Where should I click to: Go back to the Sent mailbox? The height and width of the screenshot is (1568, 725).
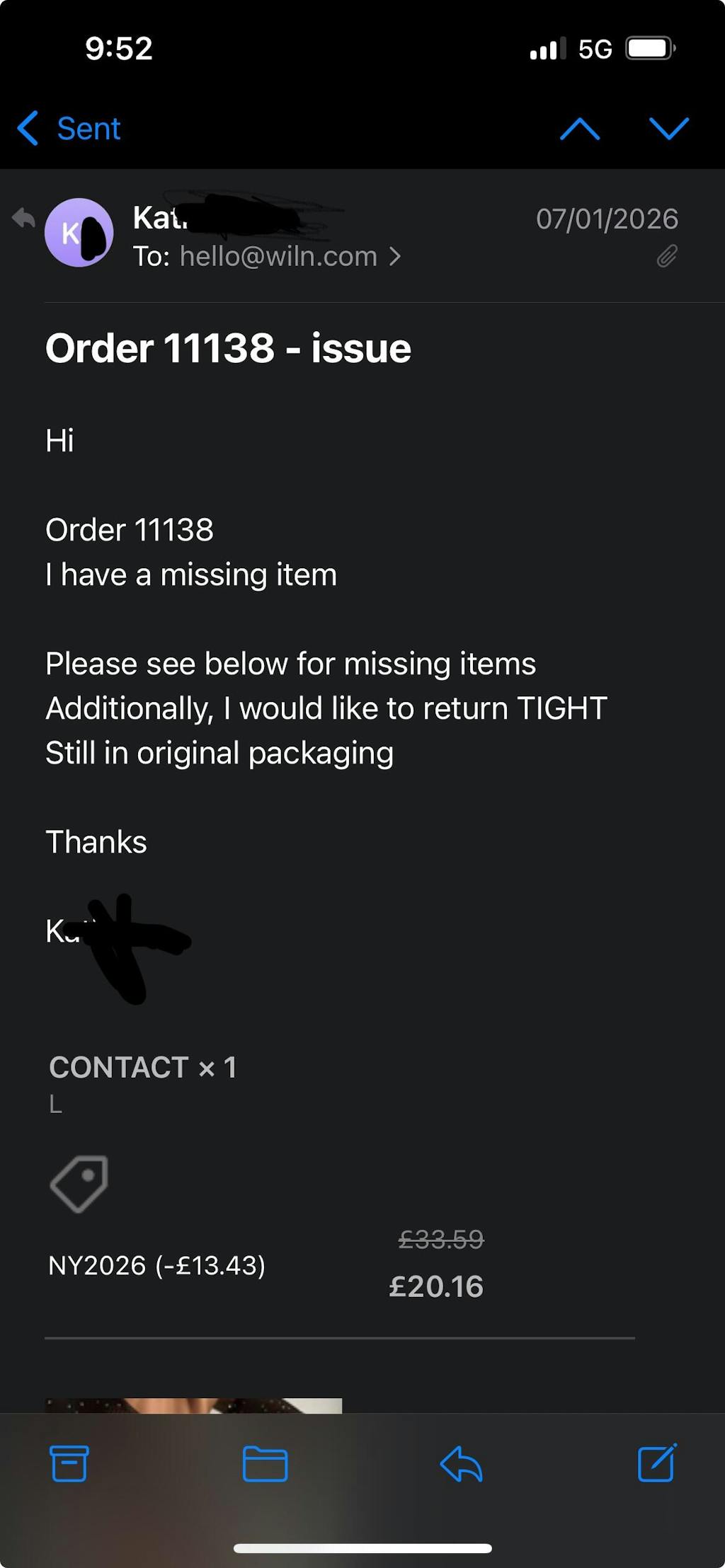click(69, 129)
